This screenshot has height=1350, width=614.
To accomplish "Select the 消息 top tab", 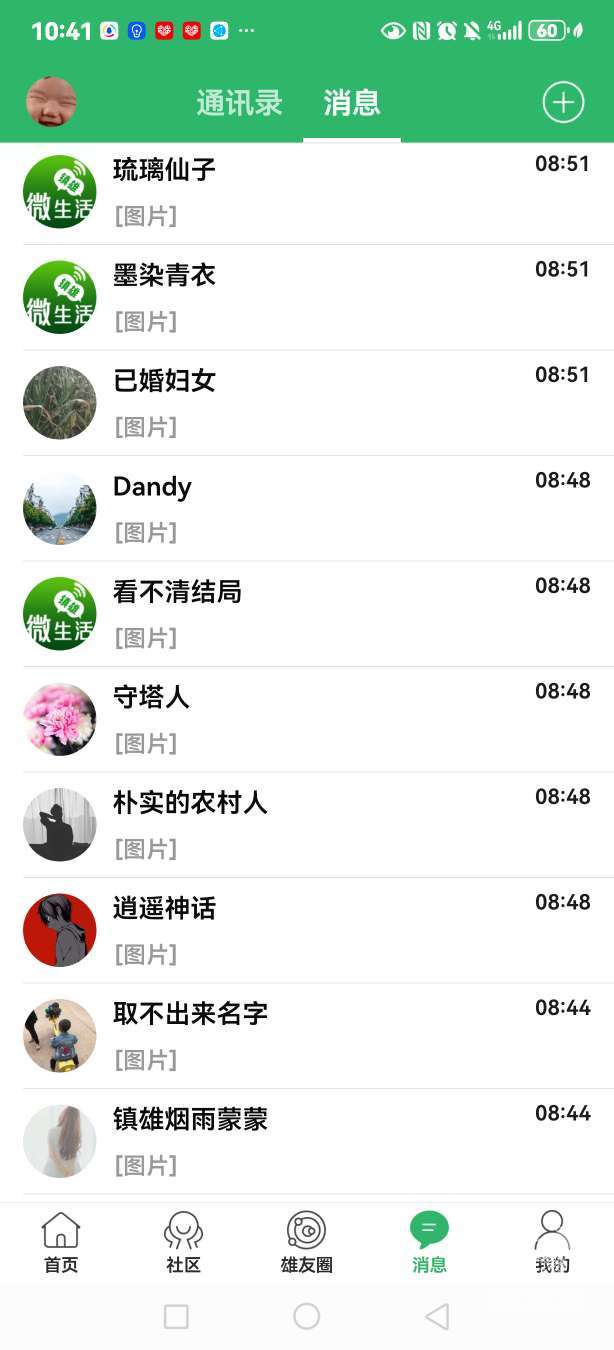I will pyautogui.click(x=352, y=103).
